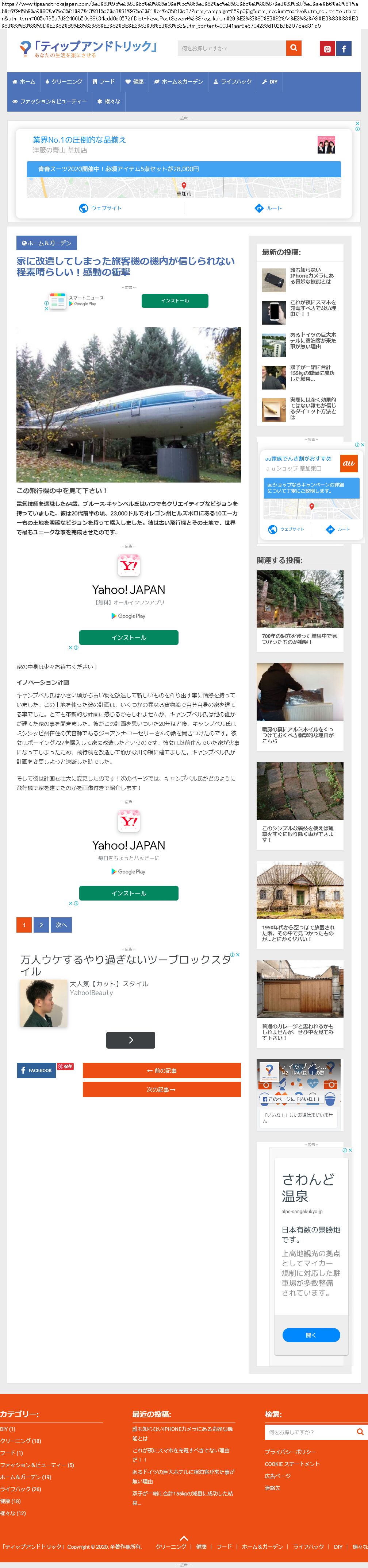Open the ライフハック (26) footer category
Image resolution: width=368 pixels, height=1568 pixels.
(12, 1489)
